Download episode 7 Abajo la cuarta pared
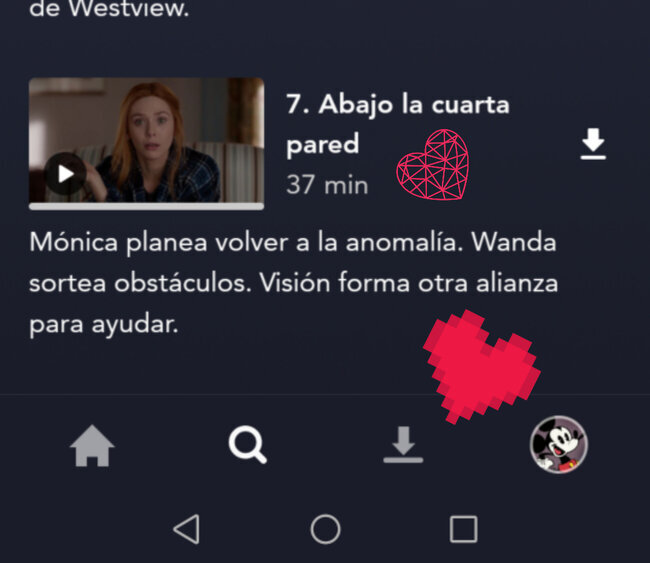The width and height of the screenshot is (650, 563). [x=593, y=145]
